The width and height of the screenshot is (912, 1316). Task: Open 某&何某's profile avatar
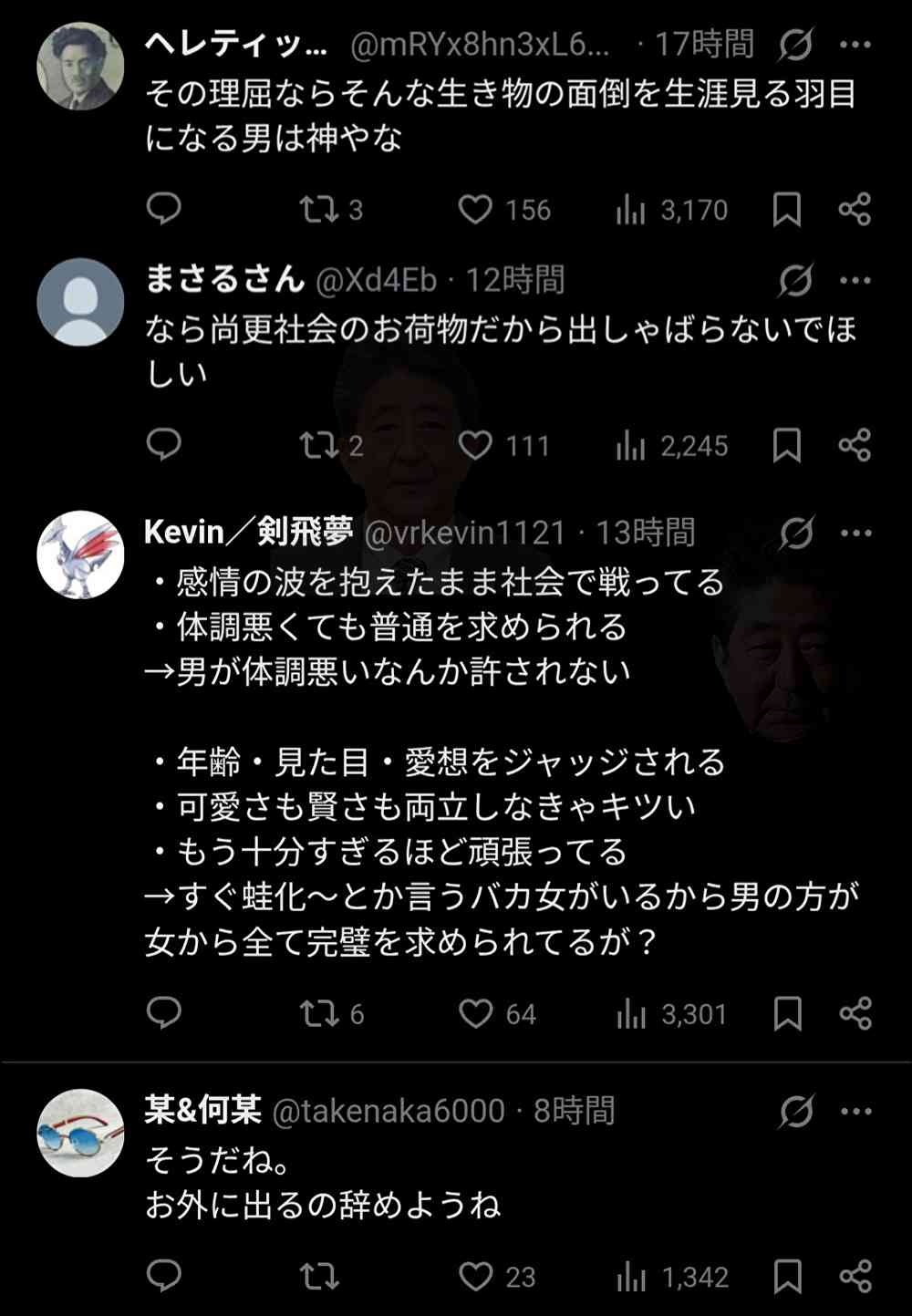coord(80,1133)
